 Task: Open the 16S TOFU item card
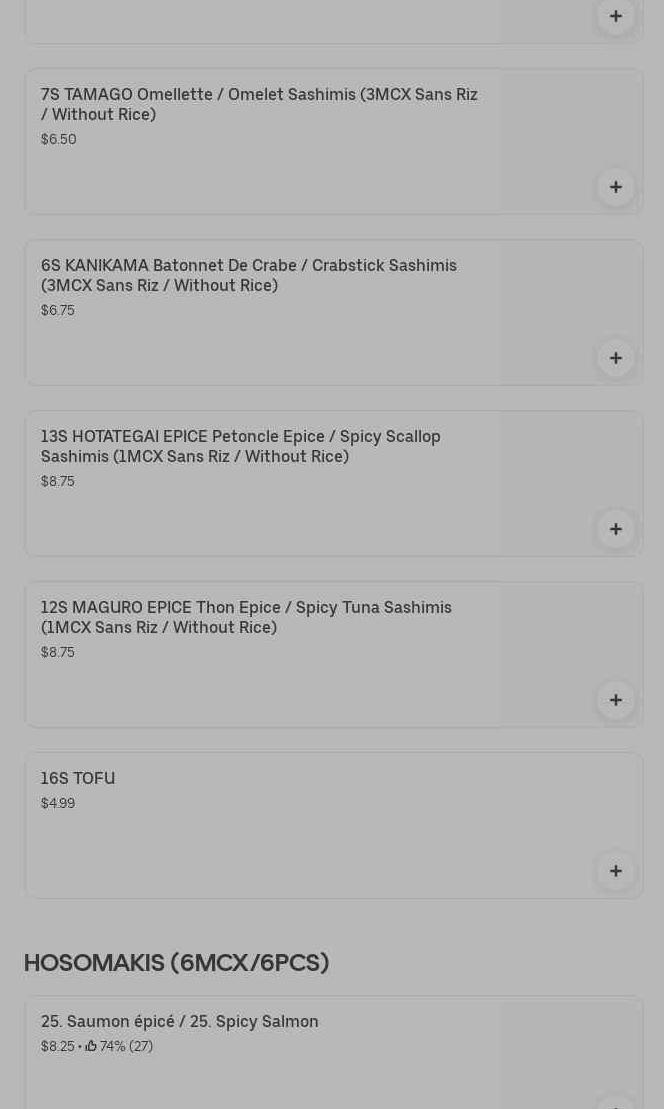tap(78, 778)
